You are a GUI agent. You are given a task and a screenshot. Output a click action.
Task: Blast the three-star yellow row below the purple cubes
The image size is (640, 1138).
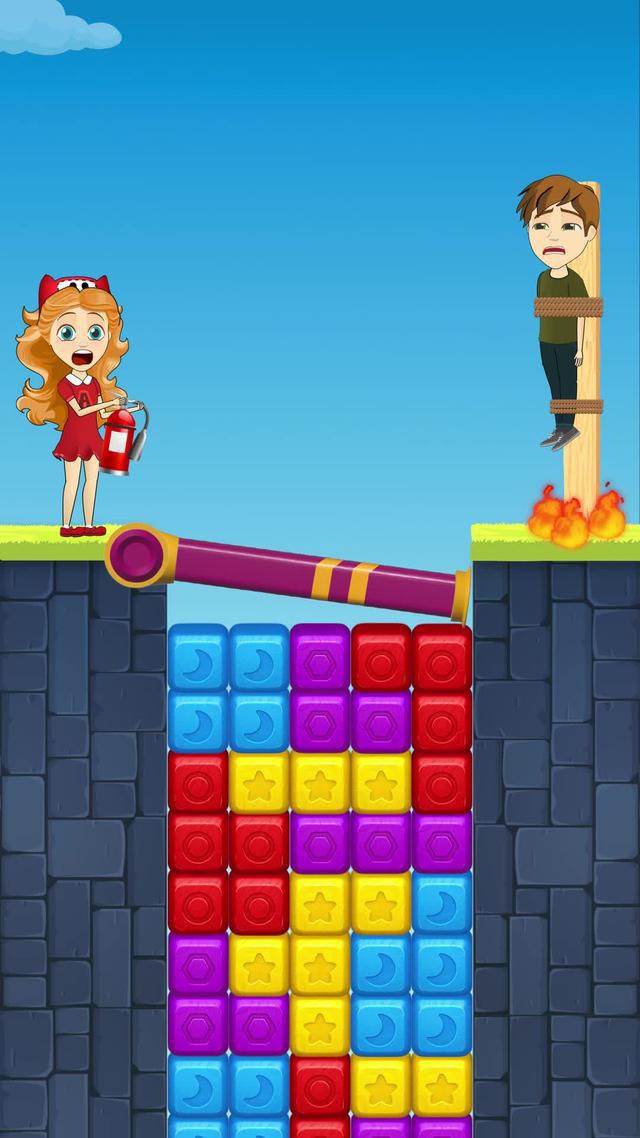319,781
